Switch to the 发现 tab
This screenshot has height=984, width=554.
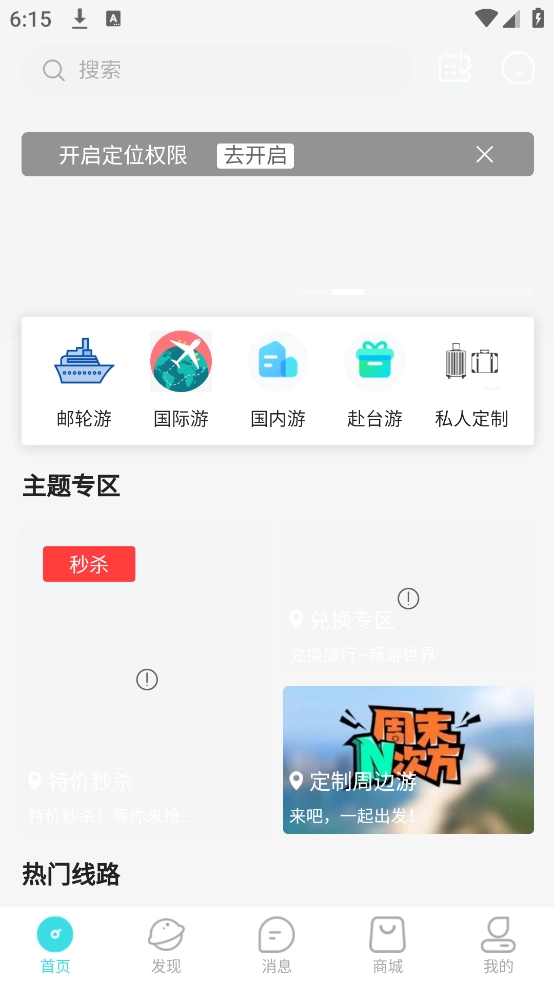pyautogui.click(x=166, y=946)
